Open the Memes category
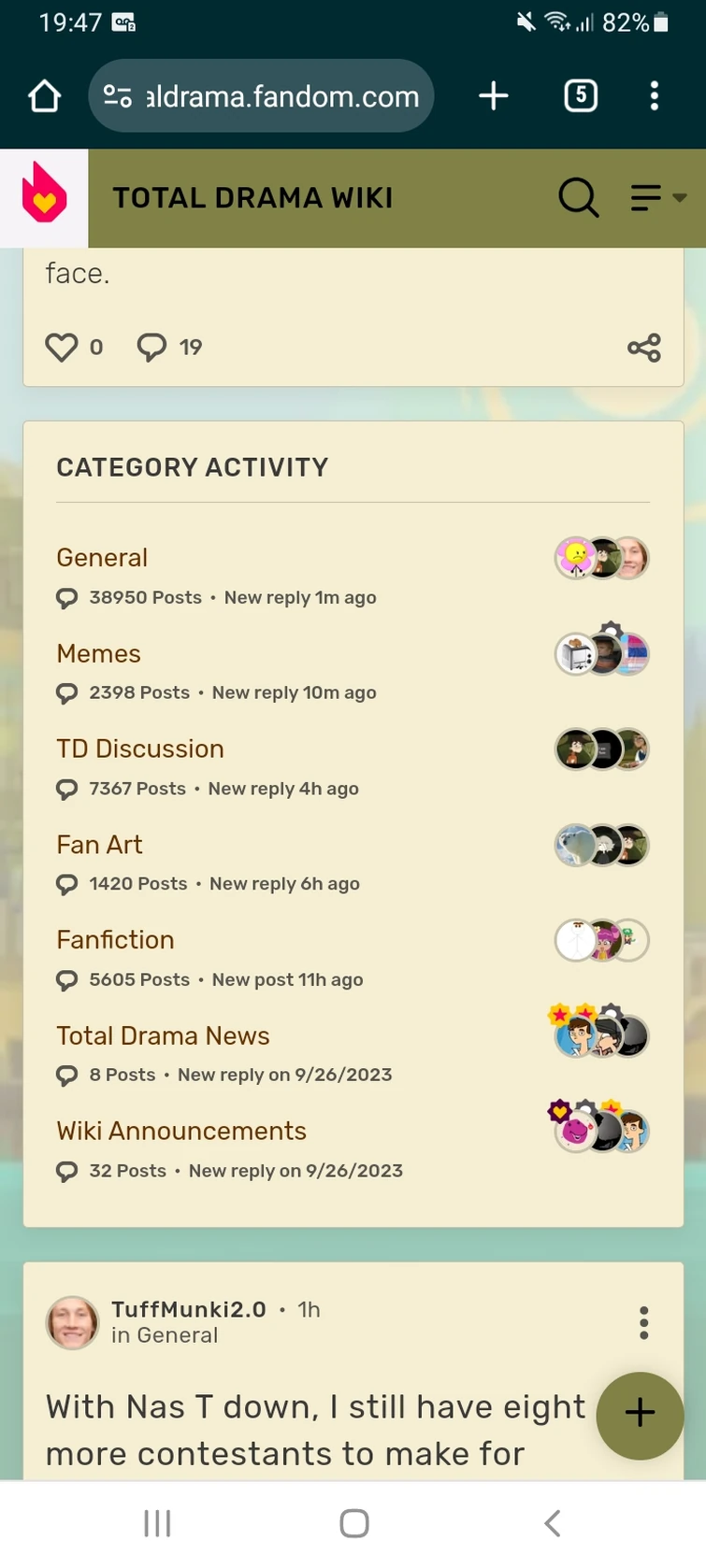Viewport: 706px width, 1568px height. 98,654
